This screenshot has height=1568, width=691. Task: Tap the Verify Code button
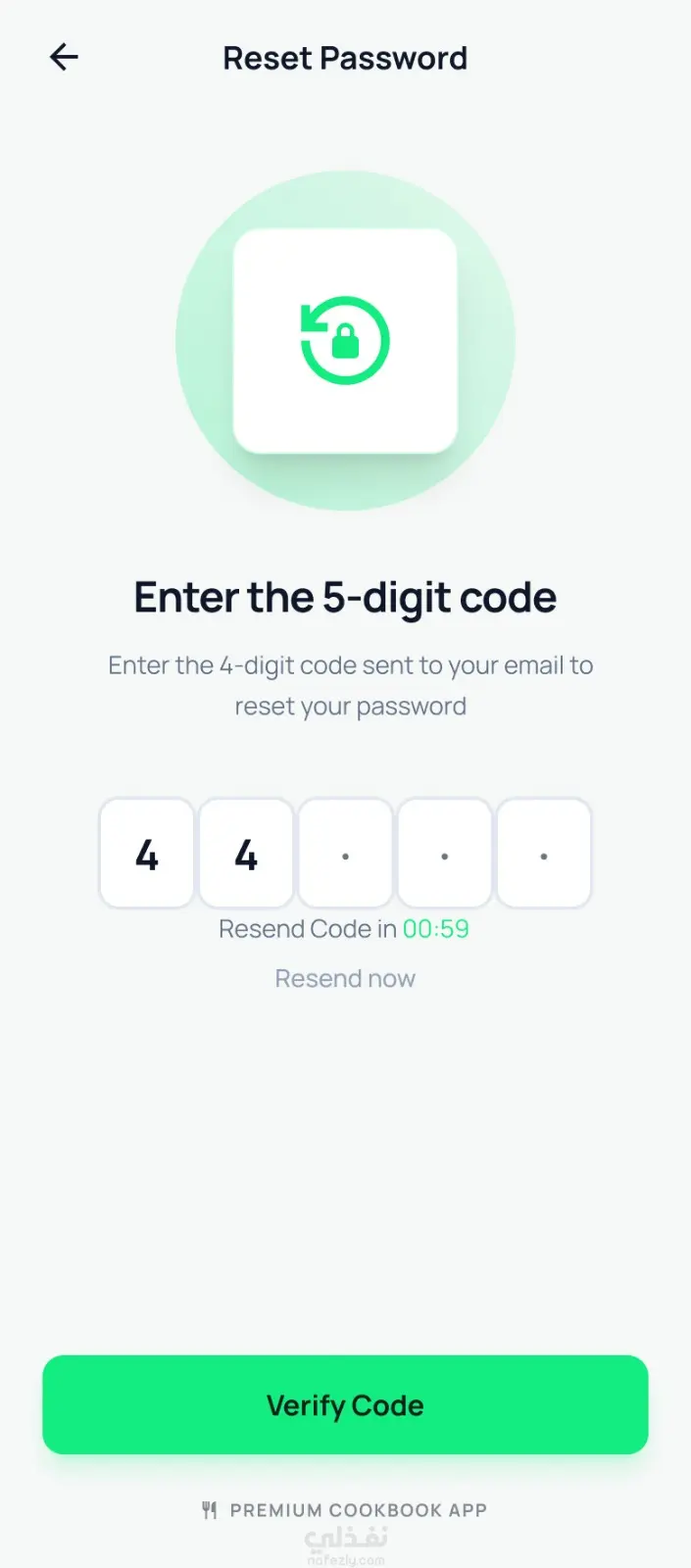coord(345,1404)
